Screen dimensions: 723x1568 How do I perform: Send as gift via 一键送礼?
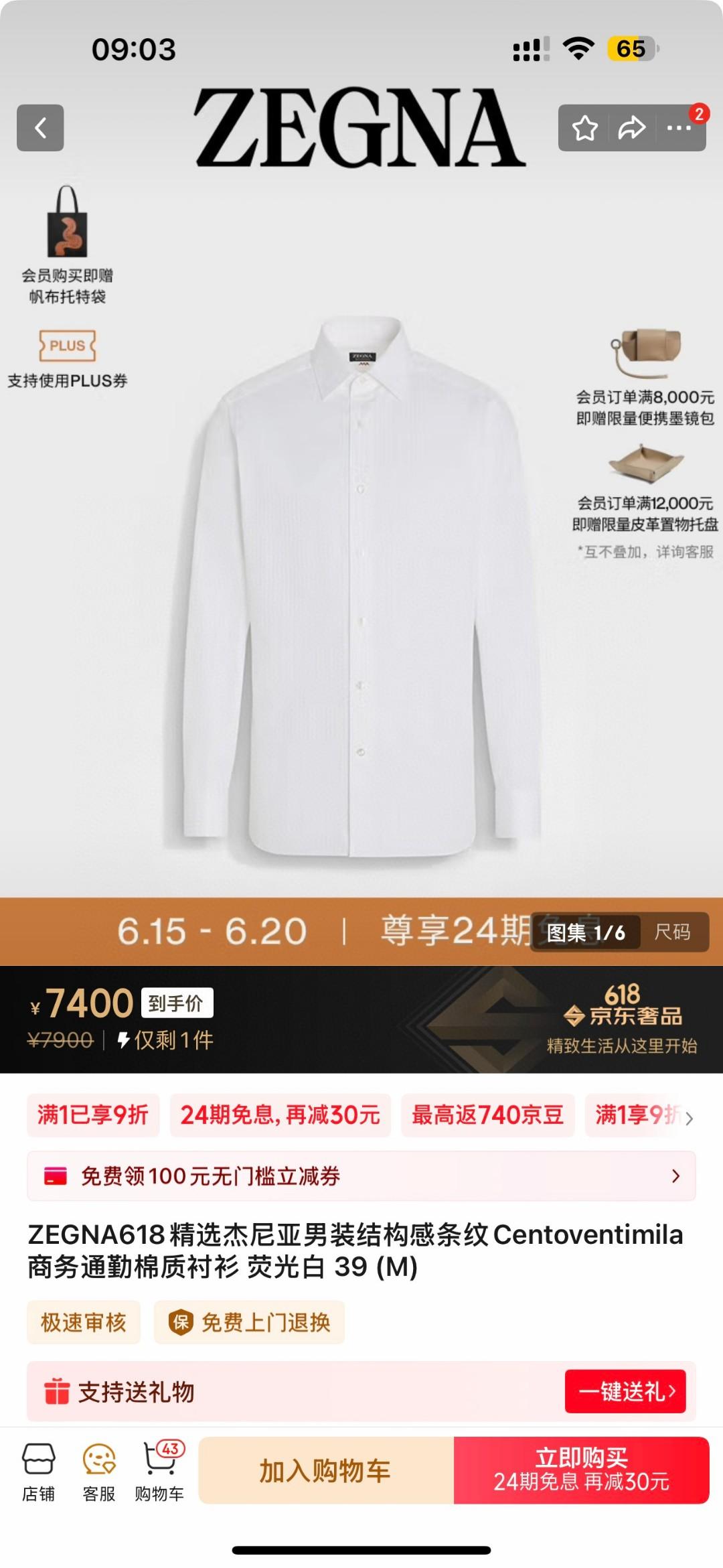click(625, 1391)
